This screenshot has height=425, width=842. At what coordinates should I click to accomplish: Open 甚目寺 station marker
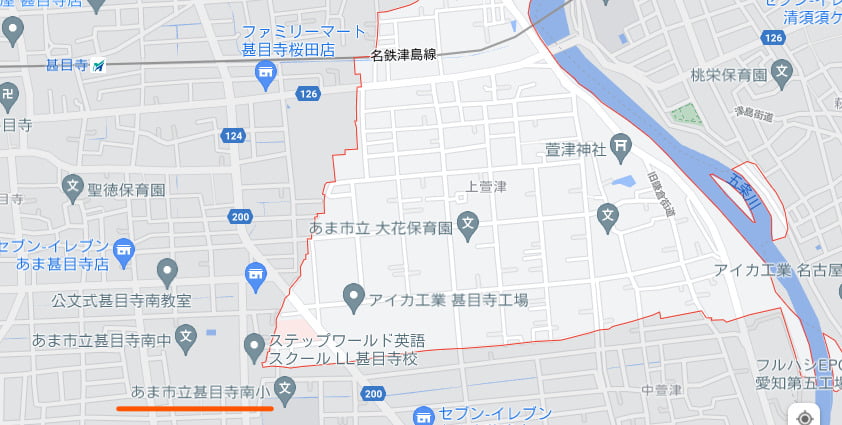(x=99, y=66)
